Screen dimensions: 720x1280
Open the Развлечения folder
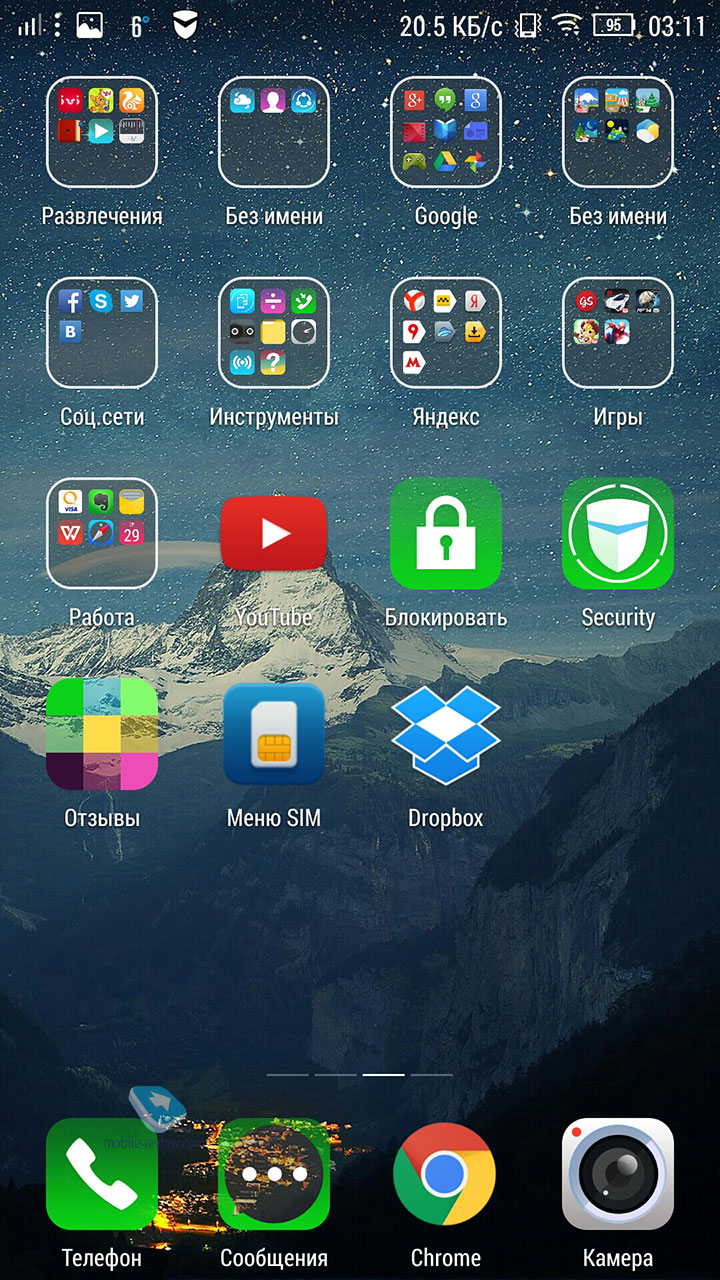pyautogui.click(x=102, y=133)
